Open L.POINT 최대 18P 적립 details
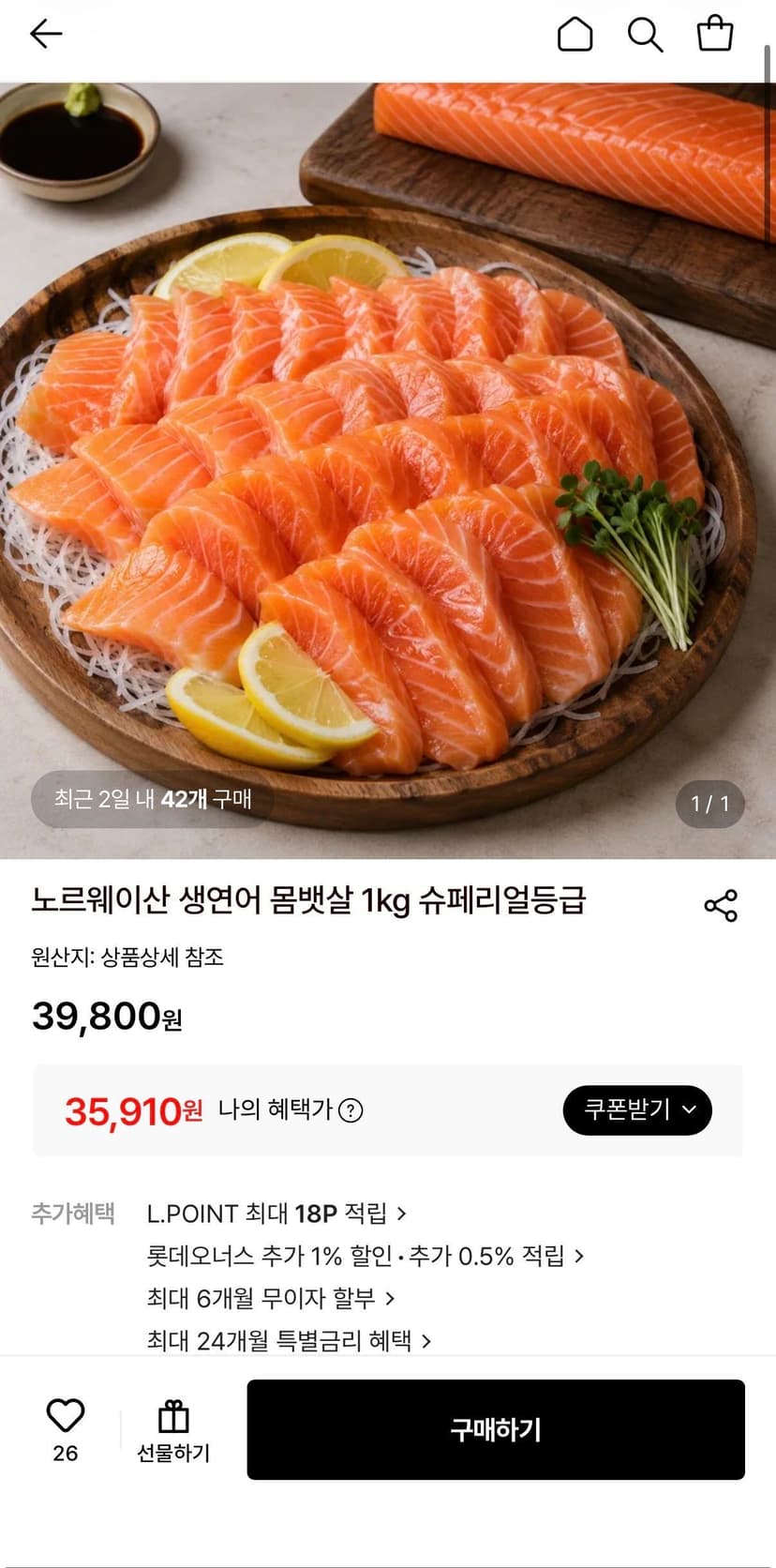 click(276, 1214)
